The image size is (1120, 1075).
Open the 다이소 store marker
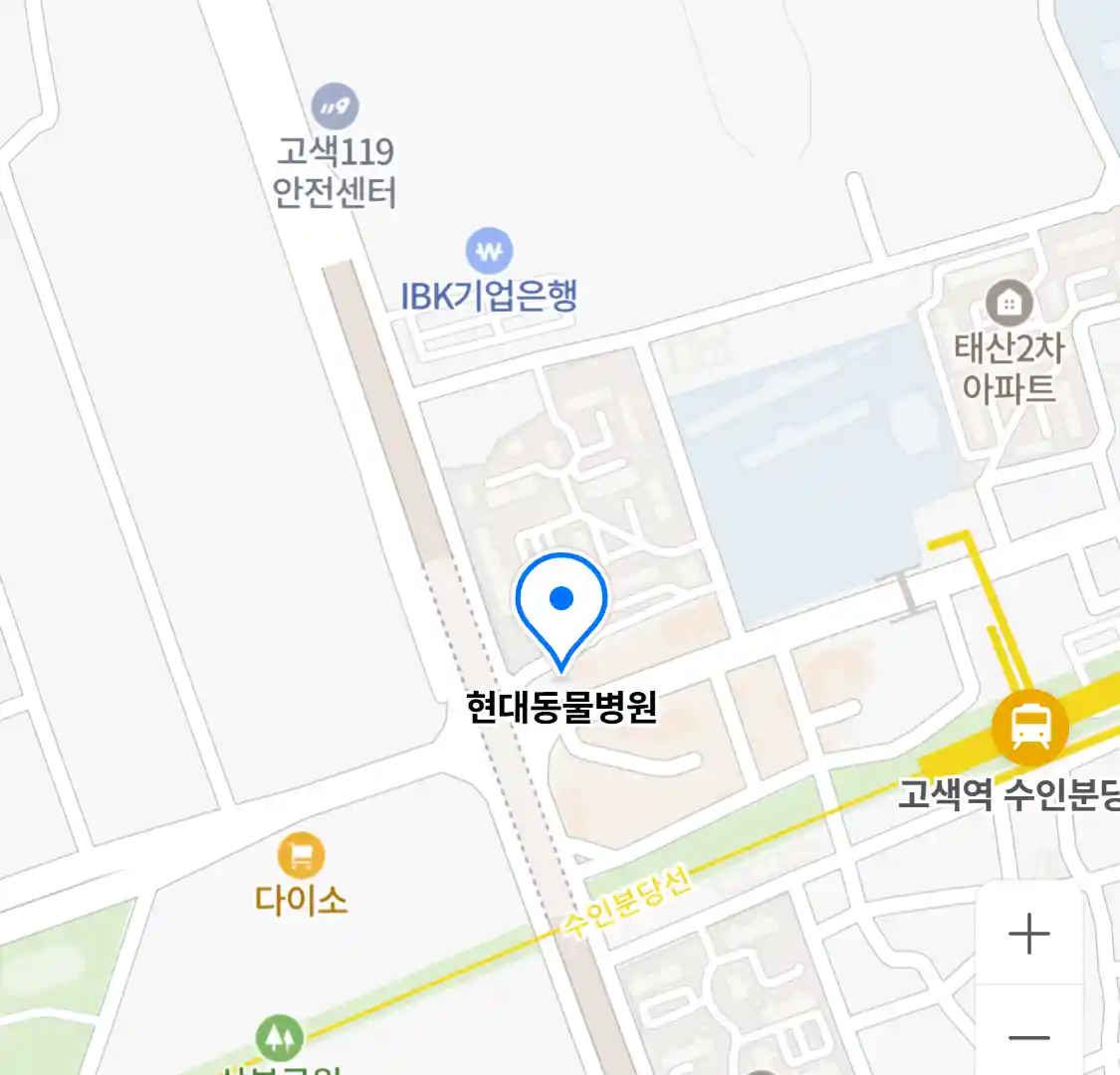[301, 856]
